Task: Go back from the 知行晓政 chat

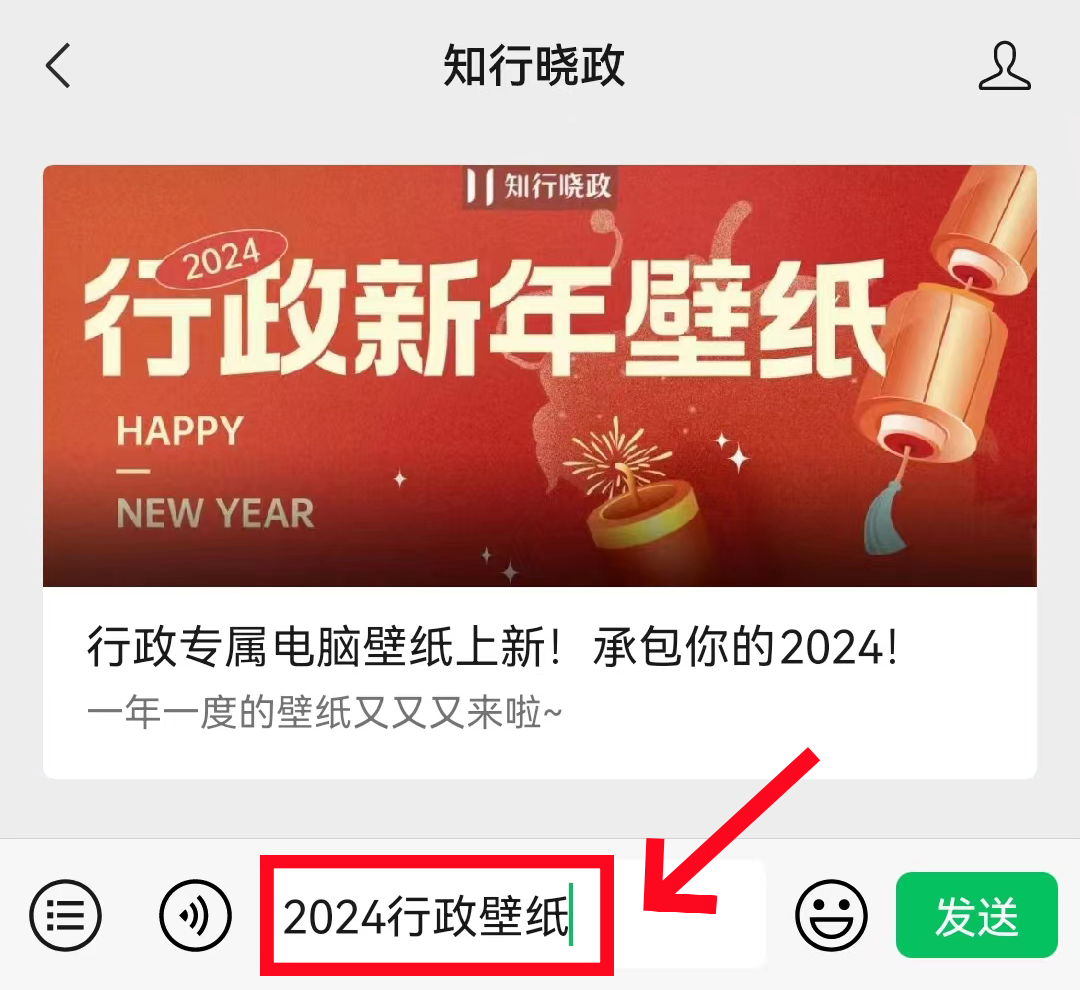Action: tap(58, 67)
